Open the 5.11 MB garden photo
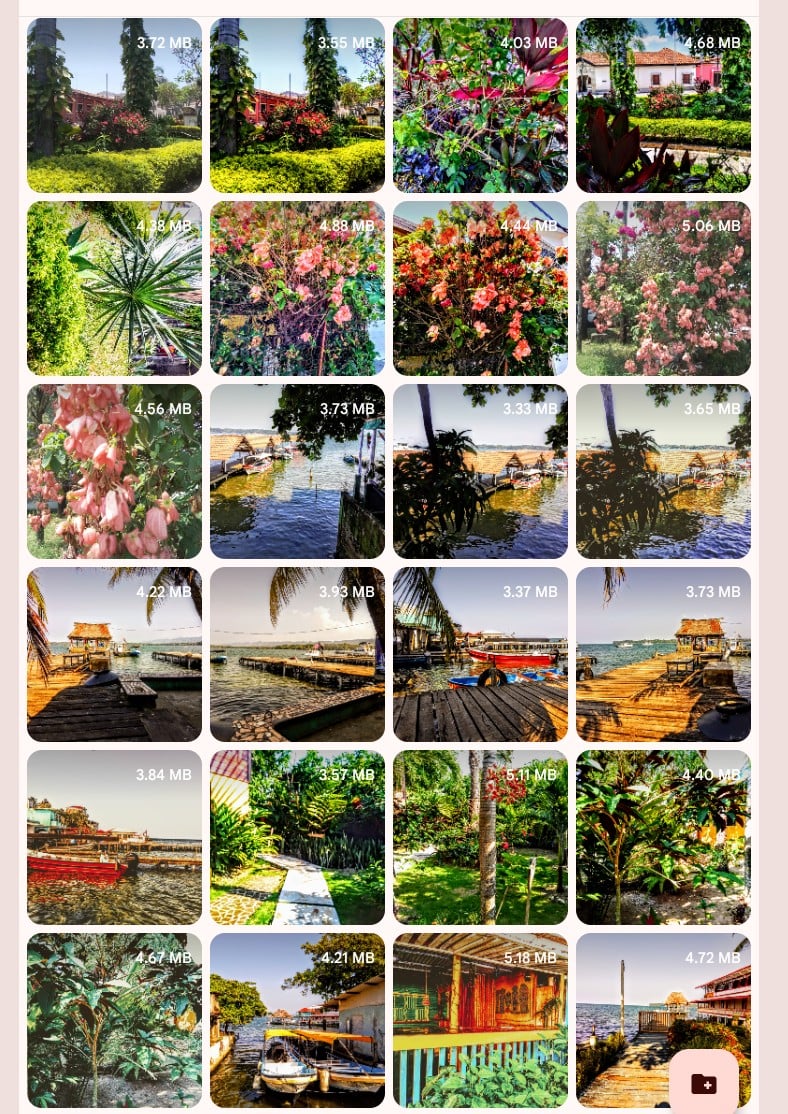788x1114 pixels. tap(480, 837)
